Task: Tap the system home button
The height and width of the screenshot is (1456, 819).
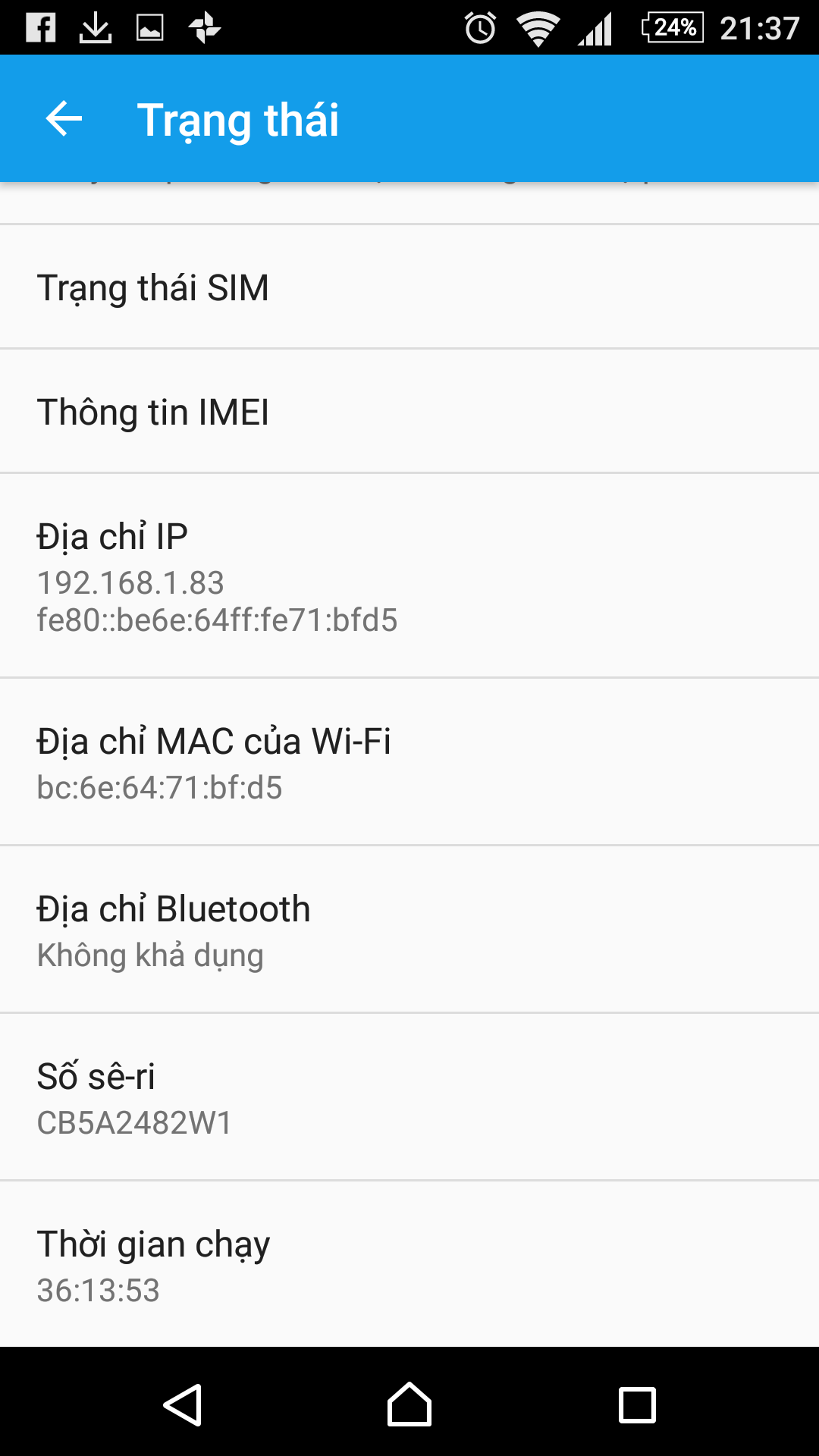Action: (409, 1405)
